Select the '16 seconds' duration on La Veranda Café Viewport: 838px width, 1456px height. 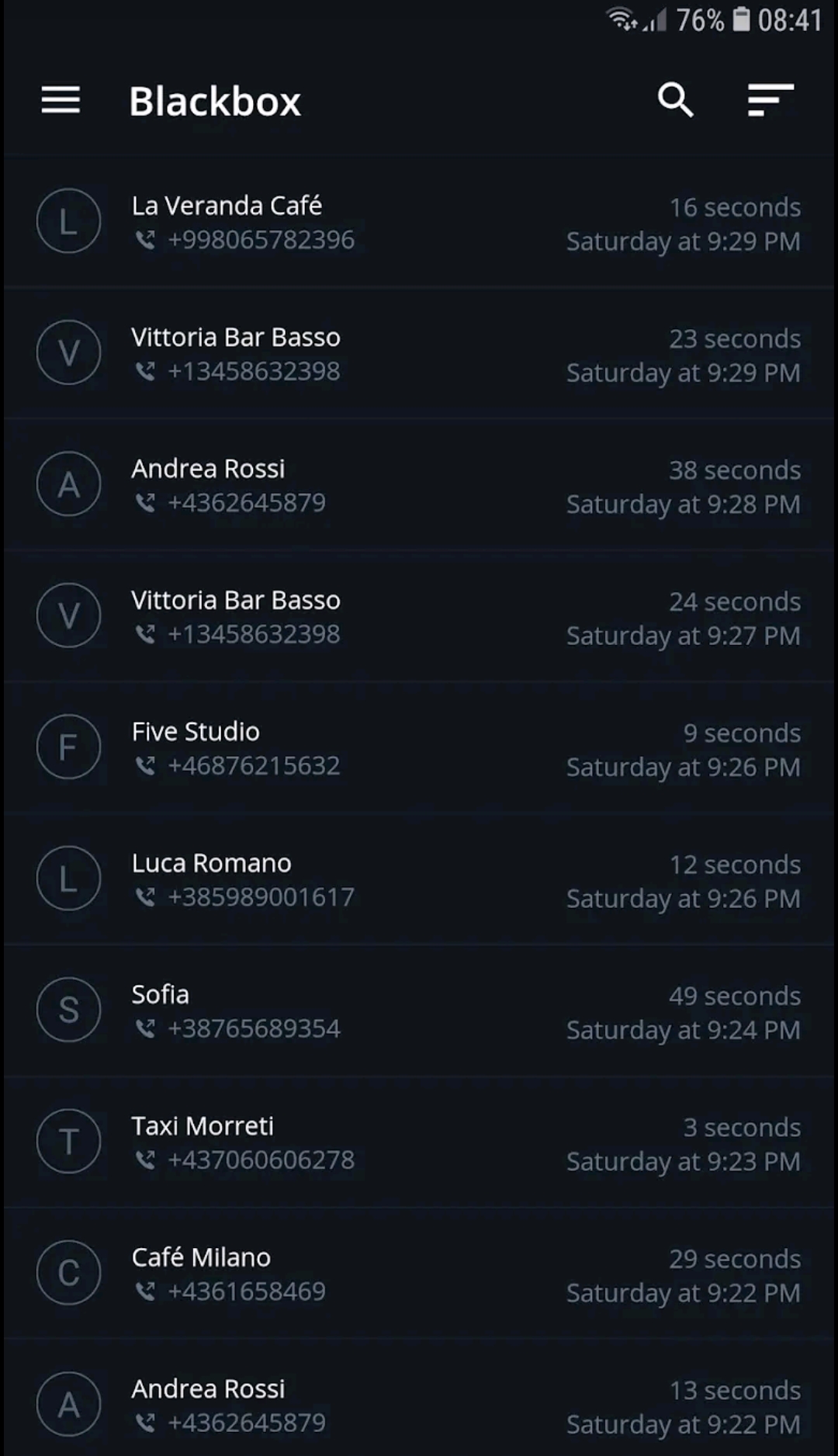tap(735, 207)
